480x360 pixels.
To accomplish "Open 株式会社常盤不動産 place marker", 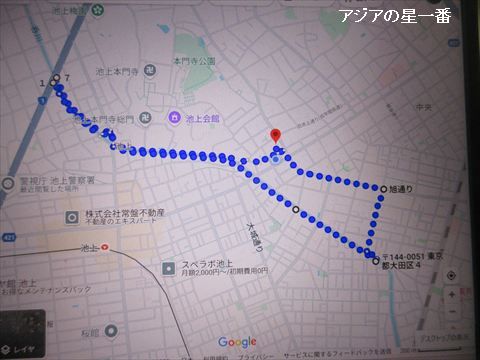I will 72,218.
